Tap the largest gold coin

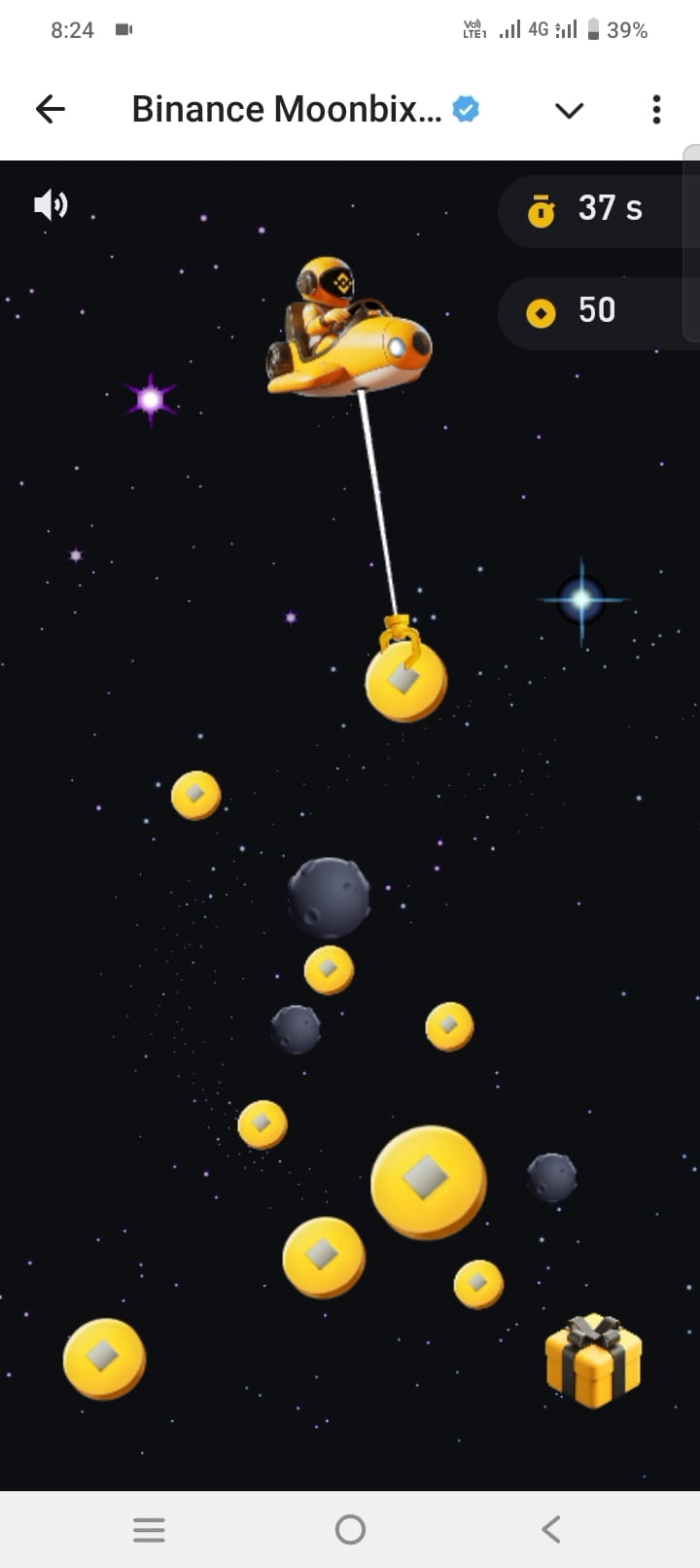pyautogui.click(x=429, y=1182)
